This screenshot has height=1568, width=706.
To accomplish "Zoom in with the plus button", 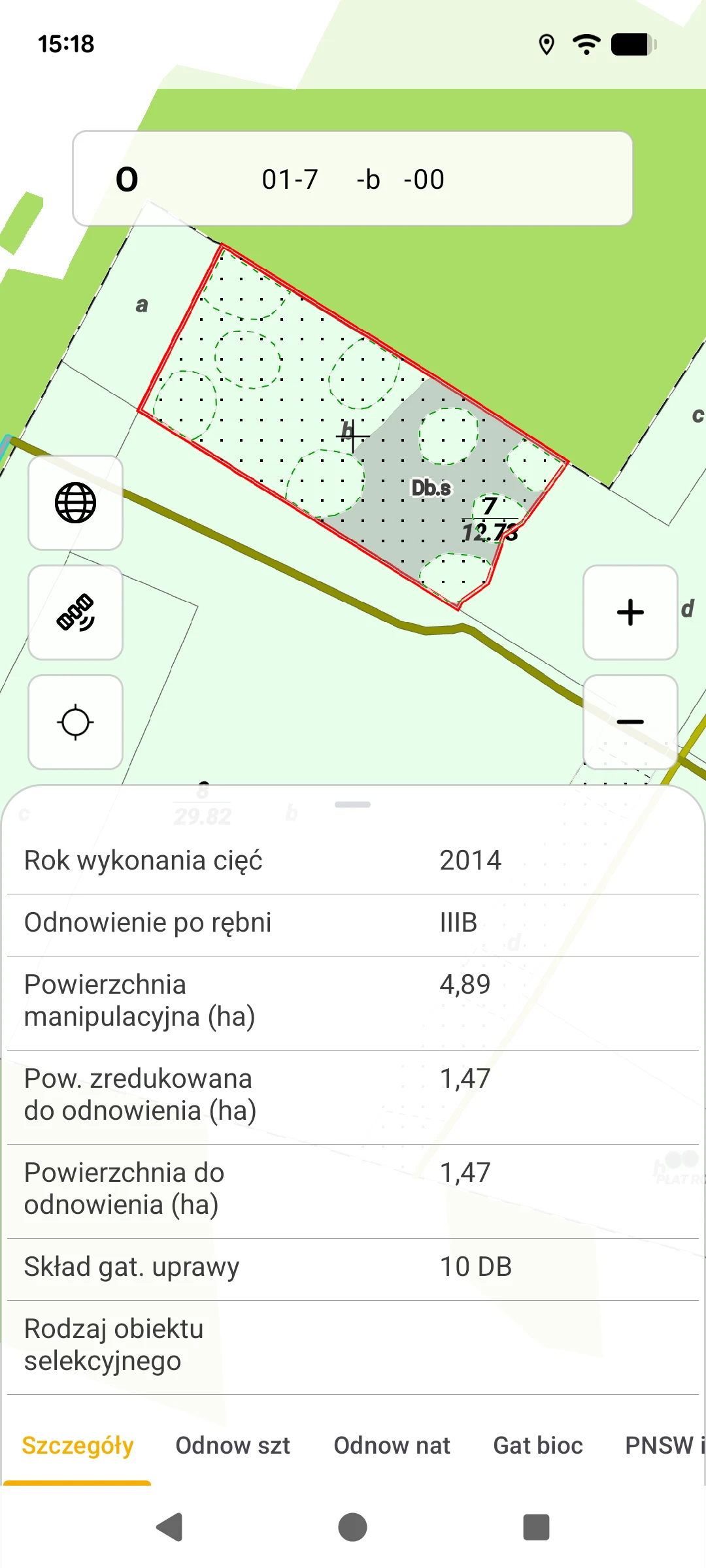I will tap(630, 613).
